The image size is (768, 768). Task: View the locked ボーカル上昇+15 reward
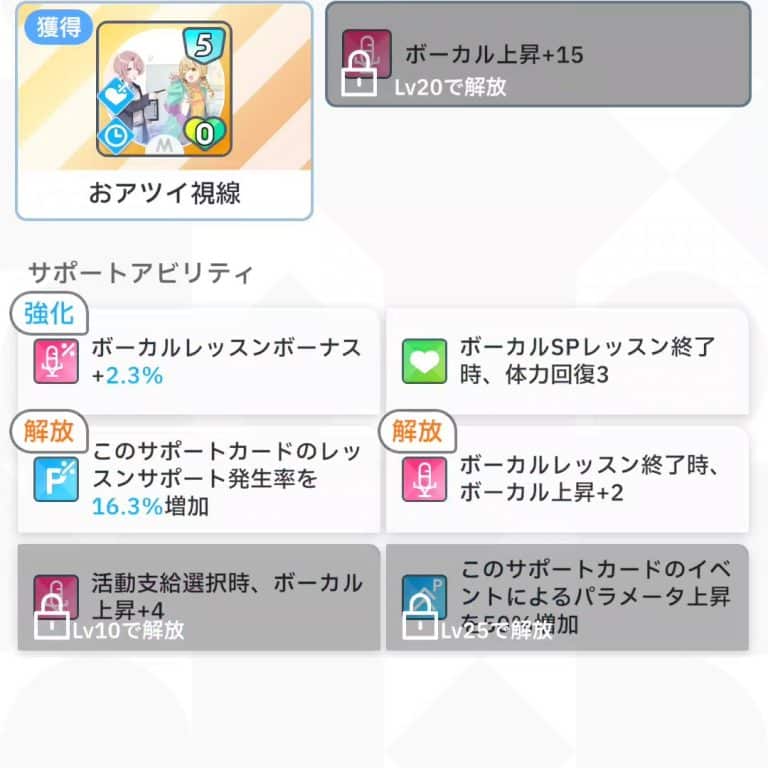pos(538,55)
